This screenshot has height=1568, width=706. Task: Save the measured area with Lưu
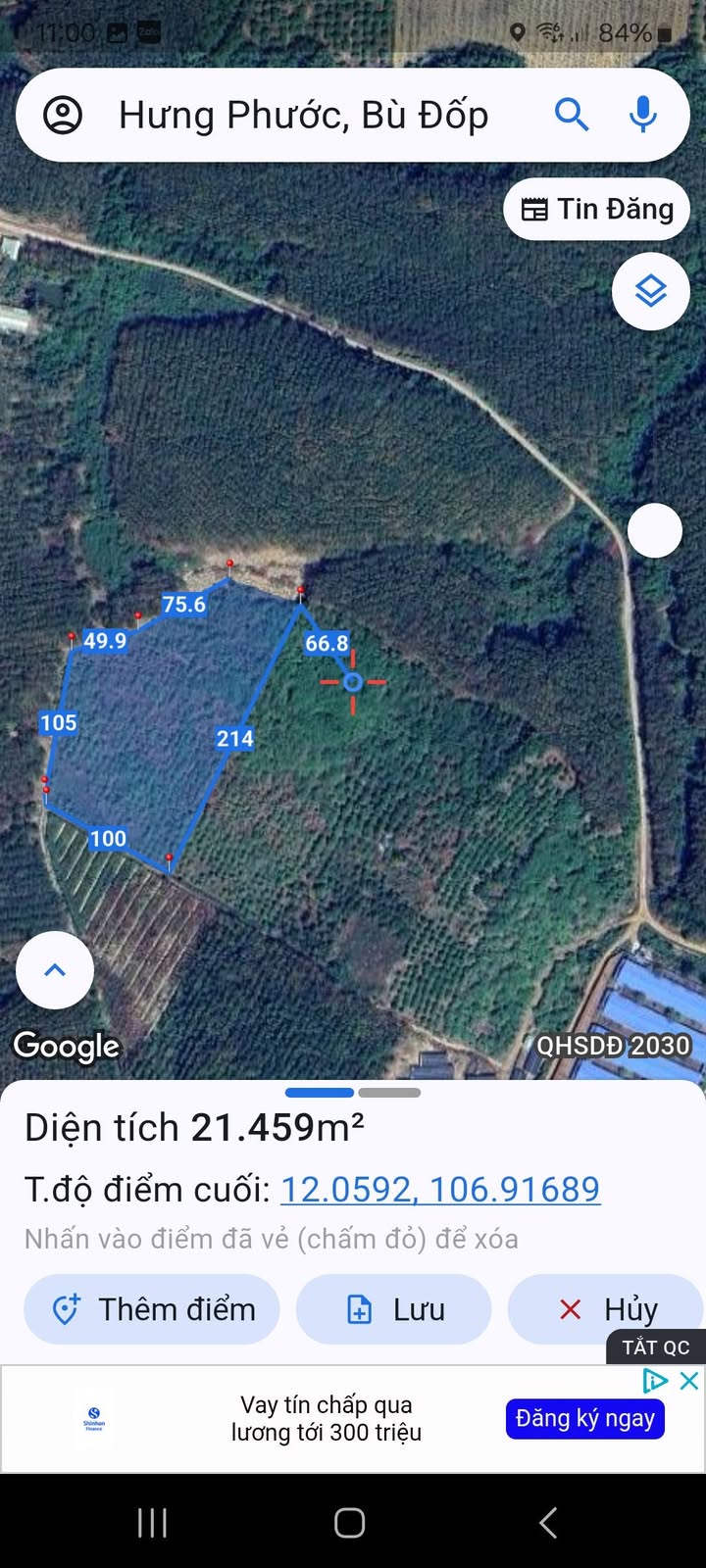tap(393, 1309)
